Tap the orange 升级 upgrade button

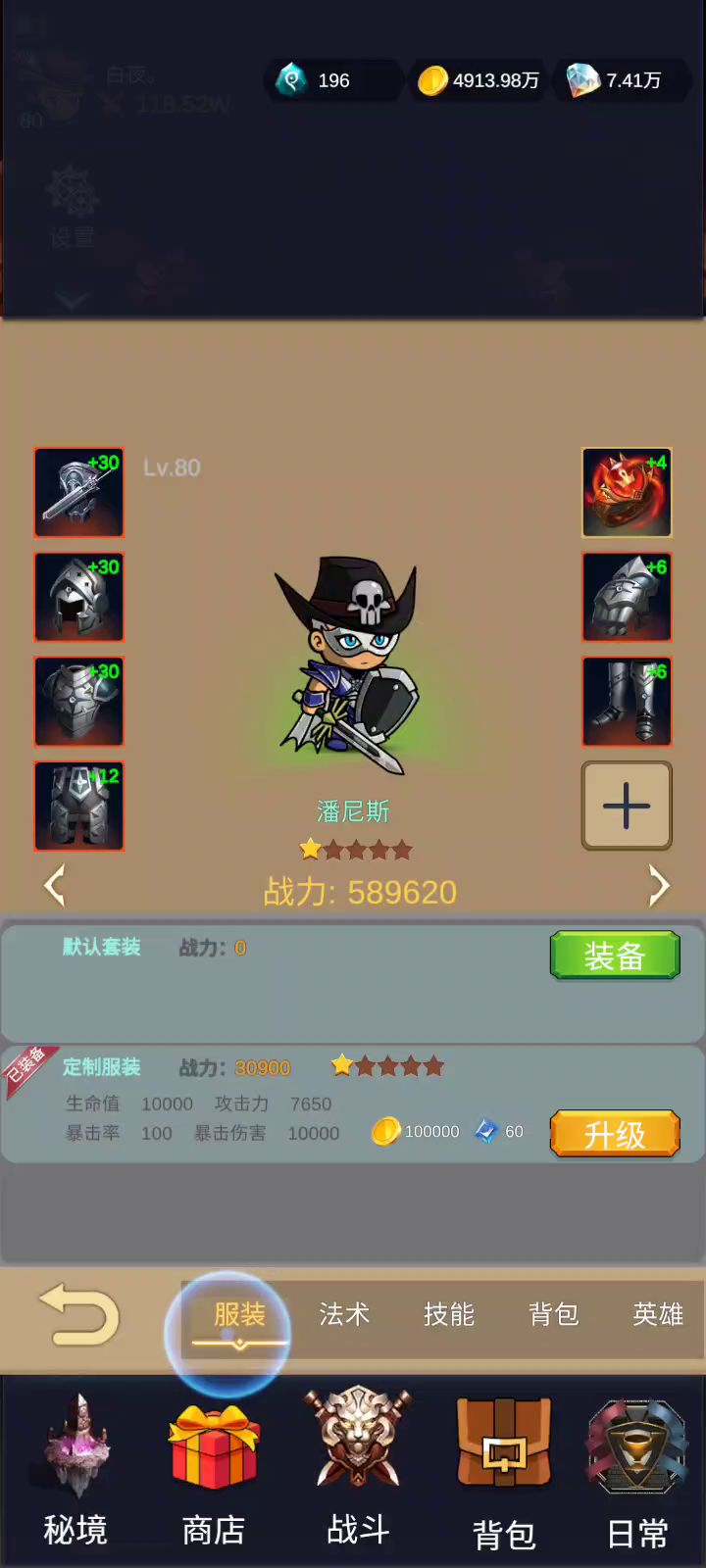[x=614, y=1134]
